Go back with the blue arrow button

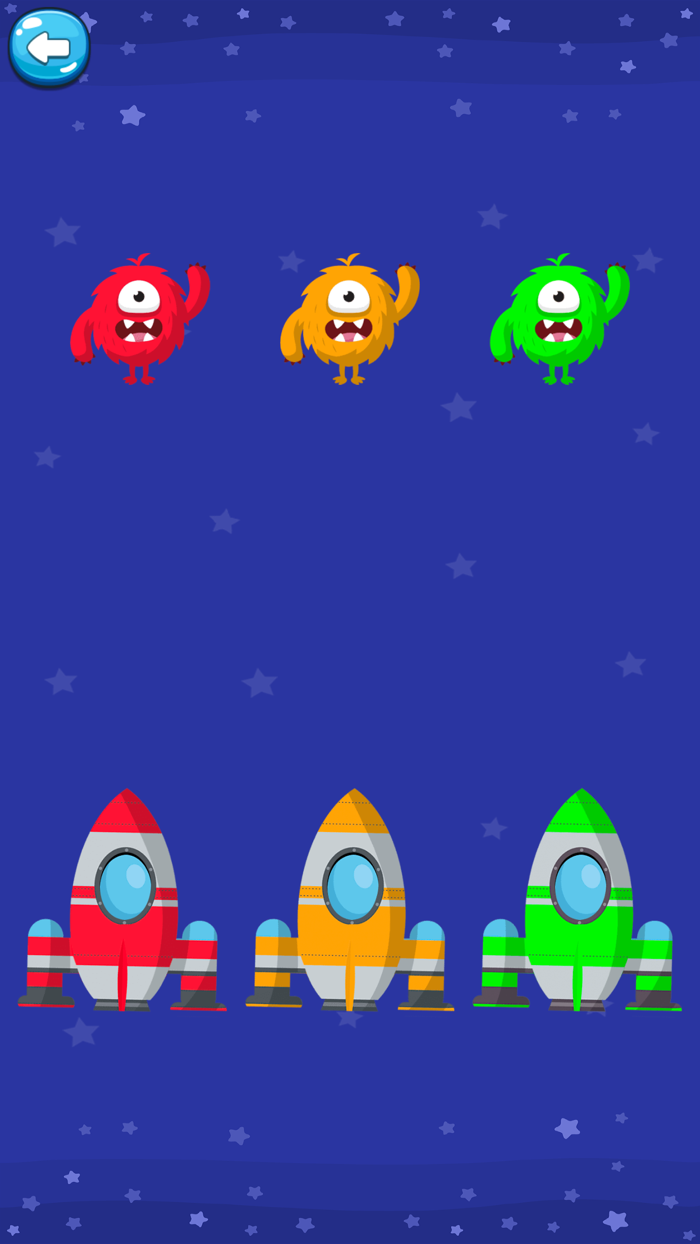point(49,47)
